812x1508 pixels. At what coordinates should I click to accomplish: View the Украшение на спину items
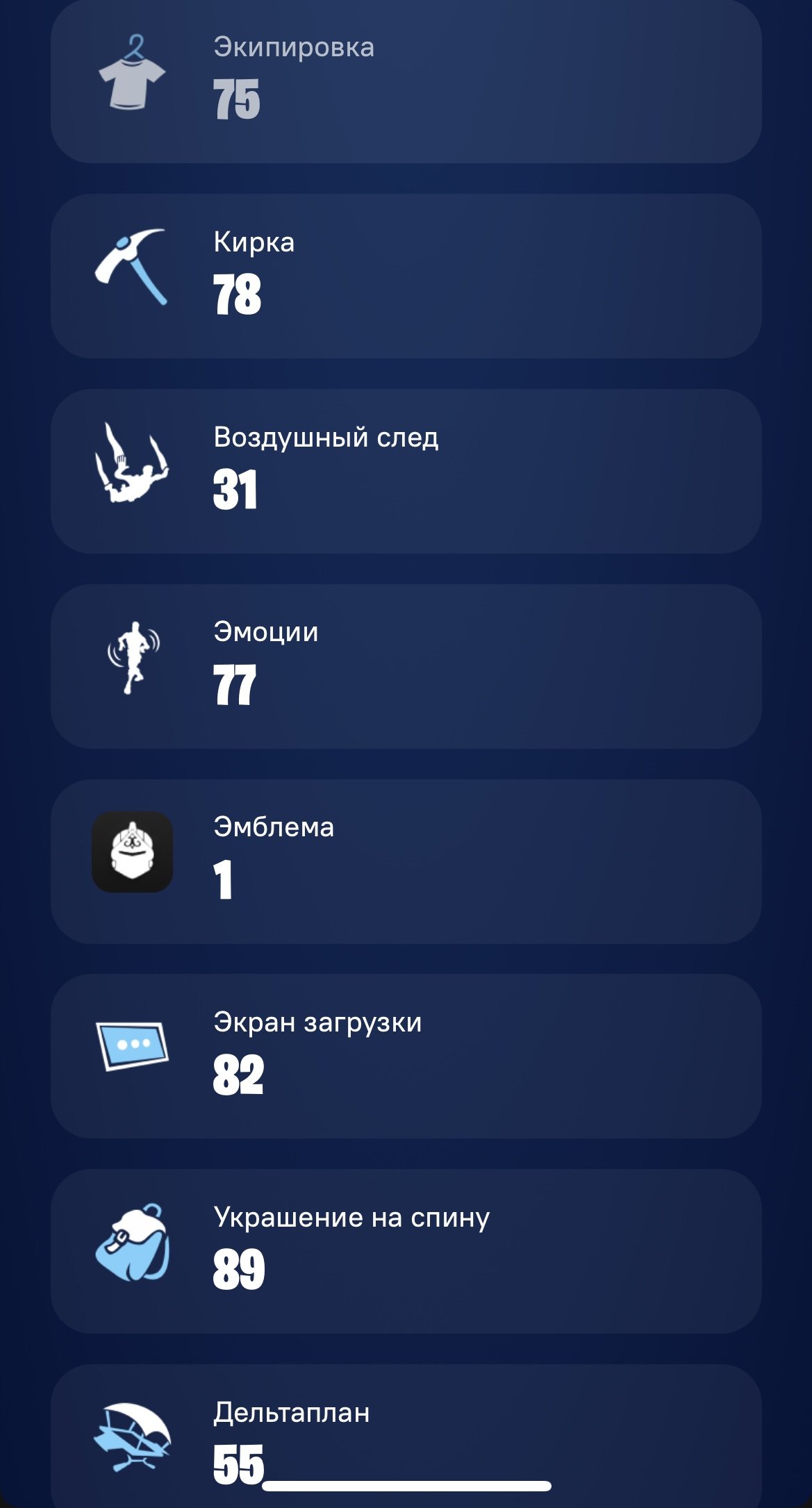click(406, 1251)
